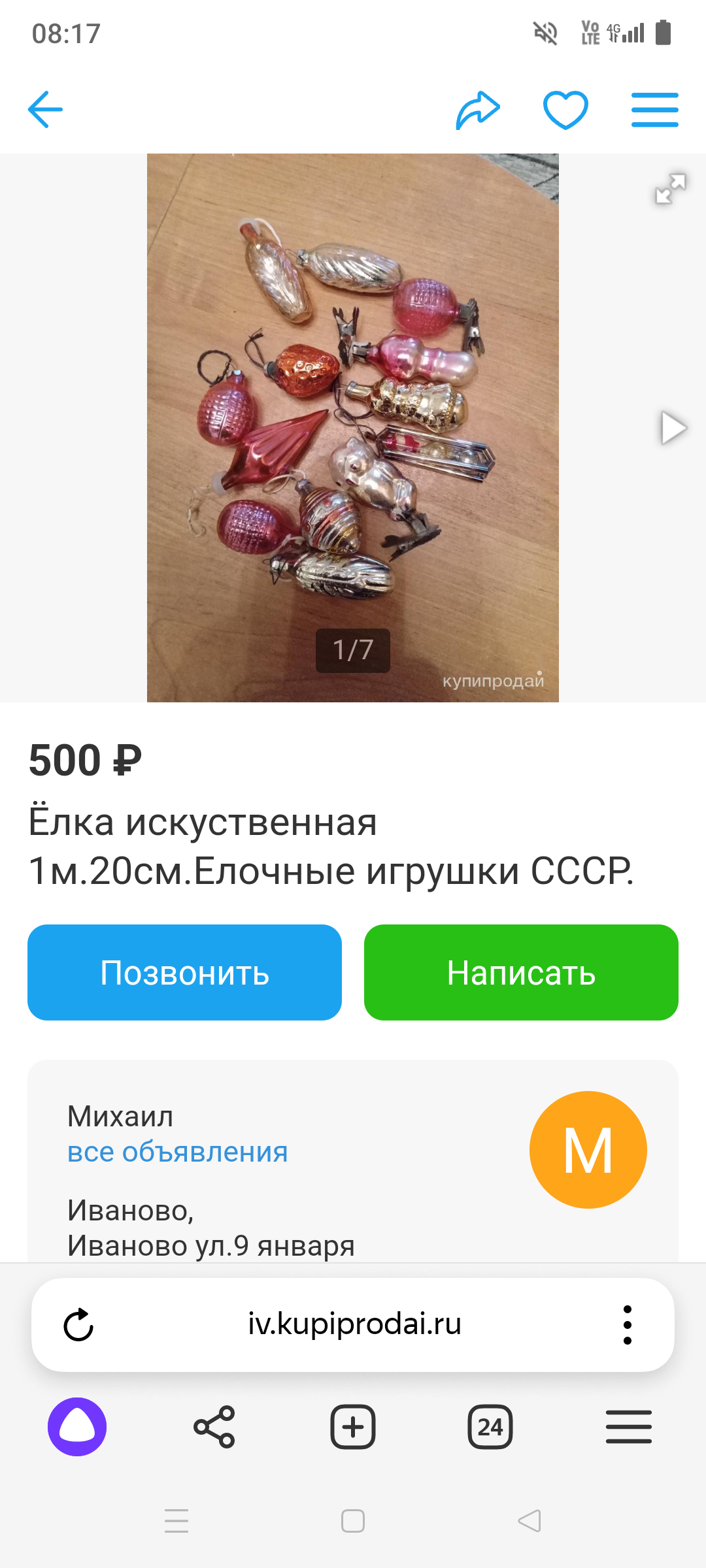Tap the Позвонить button
This screenshot has height=1568, width=706.
coord(184,972)
